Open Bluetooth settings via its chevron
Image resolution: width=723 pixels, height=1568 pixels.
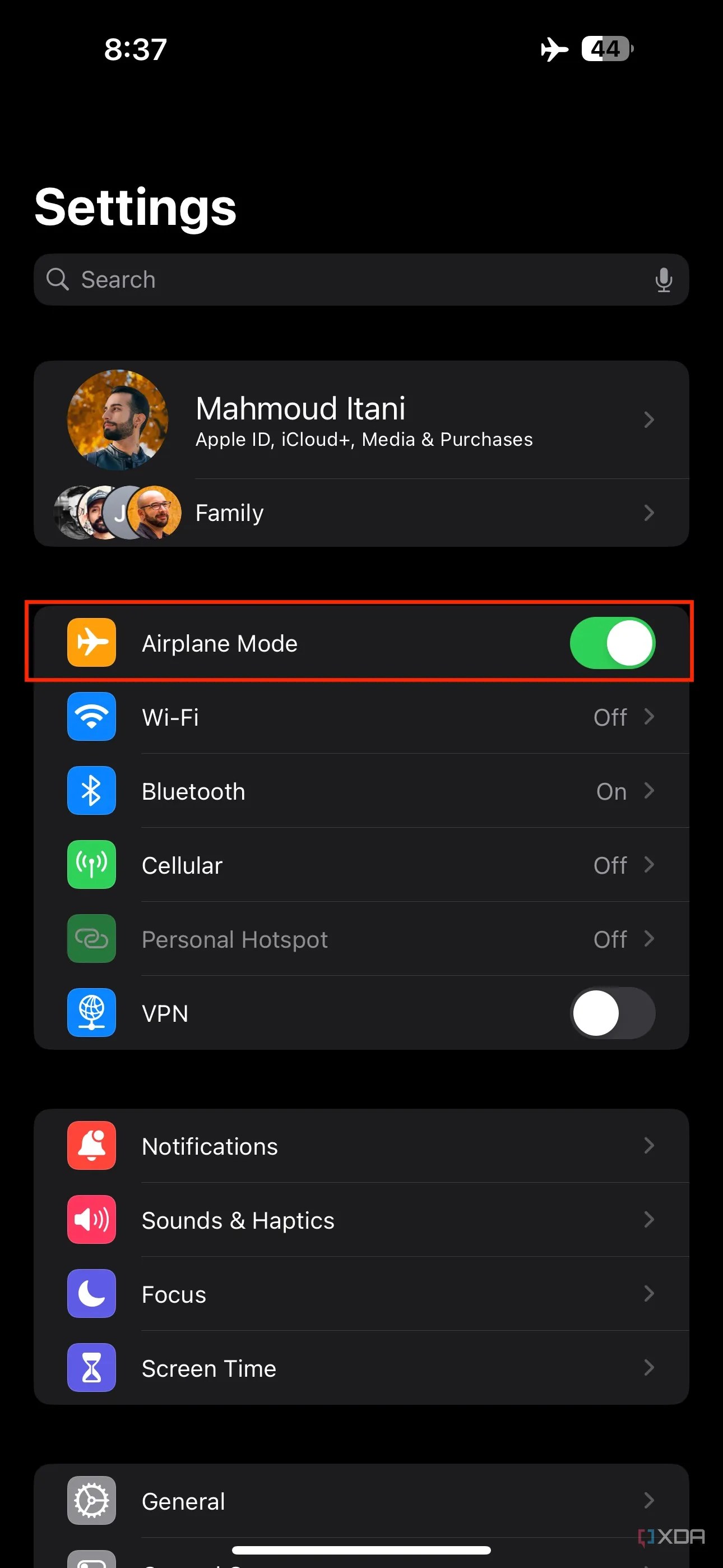point(650,791)
